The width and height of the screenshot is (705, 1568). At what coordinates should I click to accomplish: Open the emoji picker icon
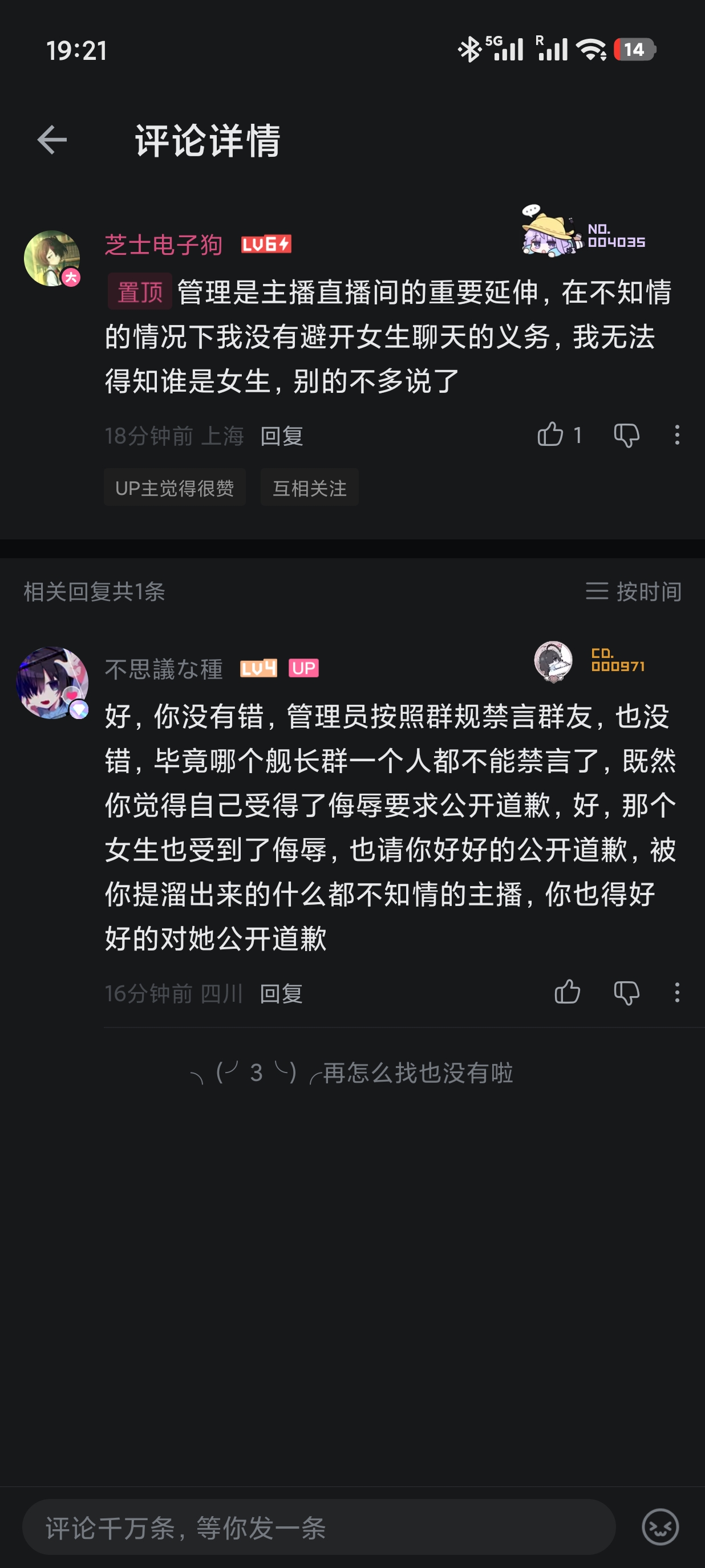coord(660,1526)
